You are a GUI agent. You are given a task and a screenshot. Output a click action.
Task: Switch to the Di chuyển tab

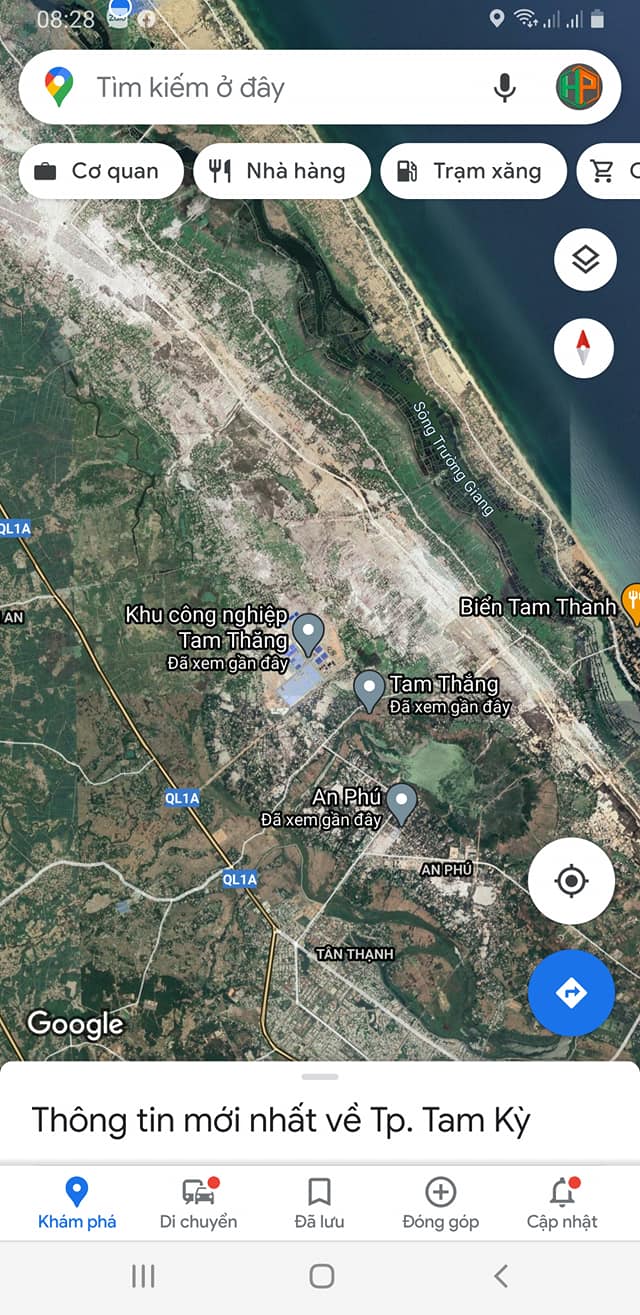point(199,1203)
